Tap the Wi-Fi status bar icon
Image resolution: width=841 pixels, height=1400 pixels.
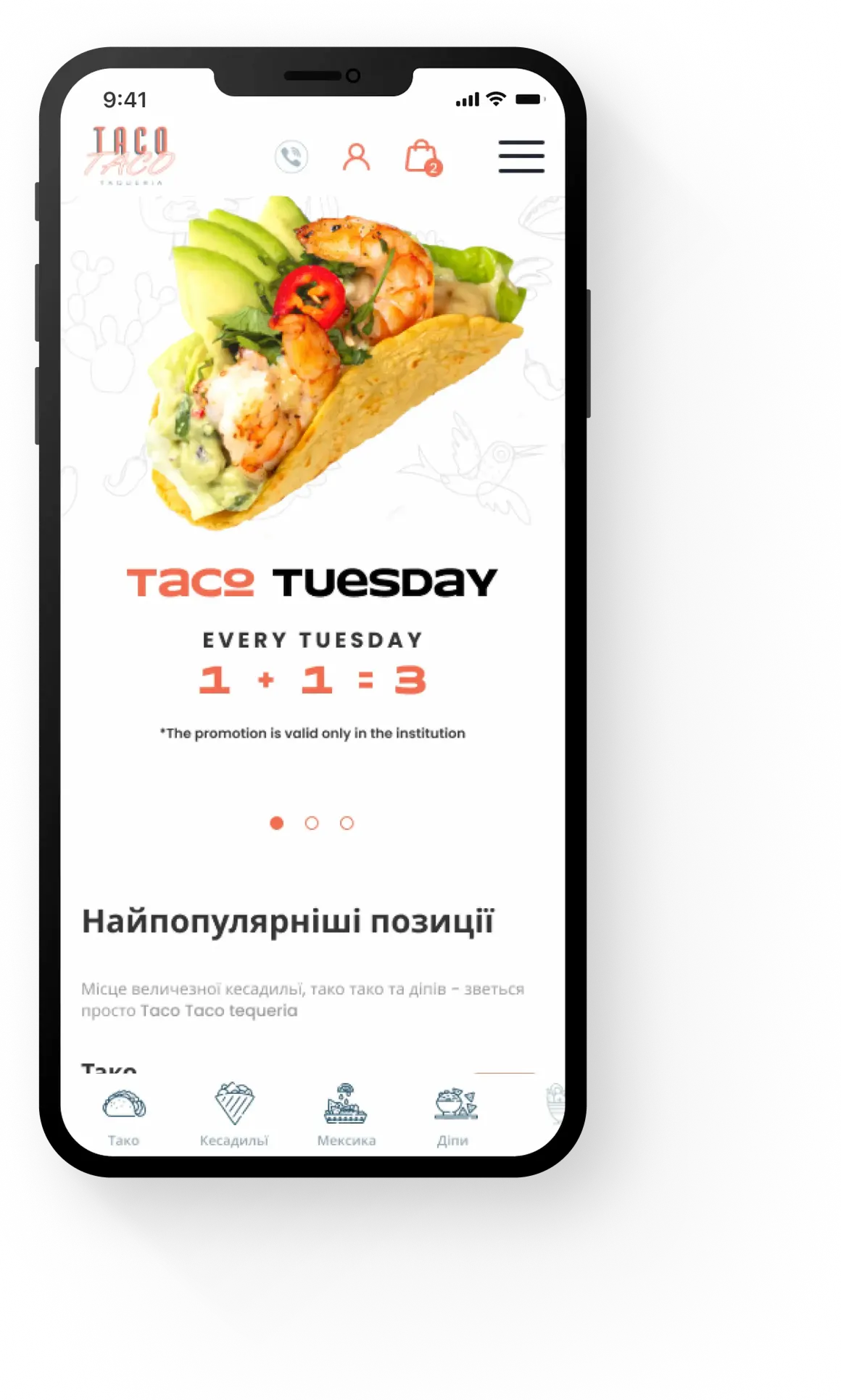click(x=497, y=98)
